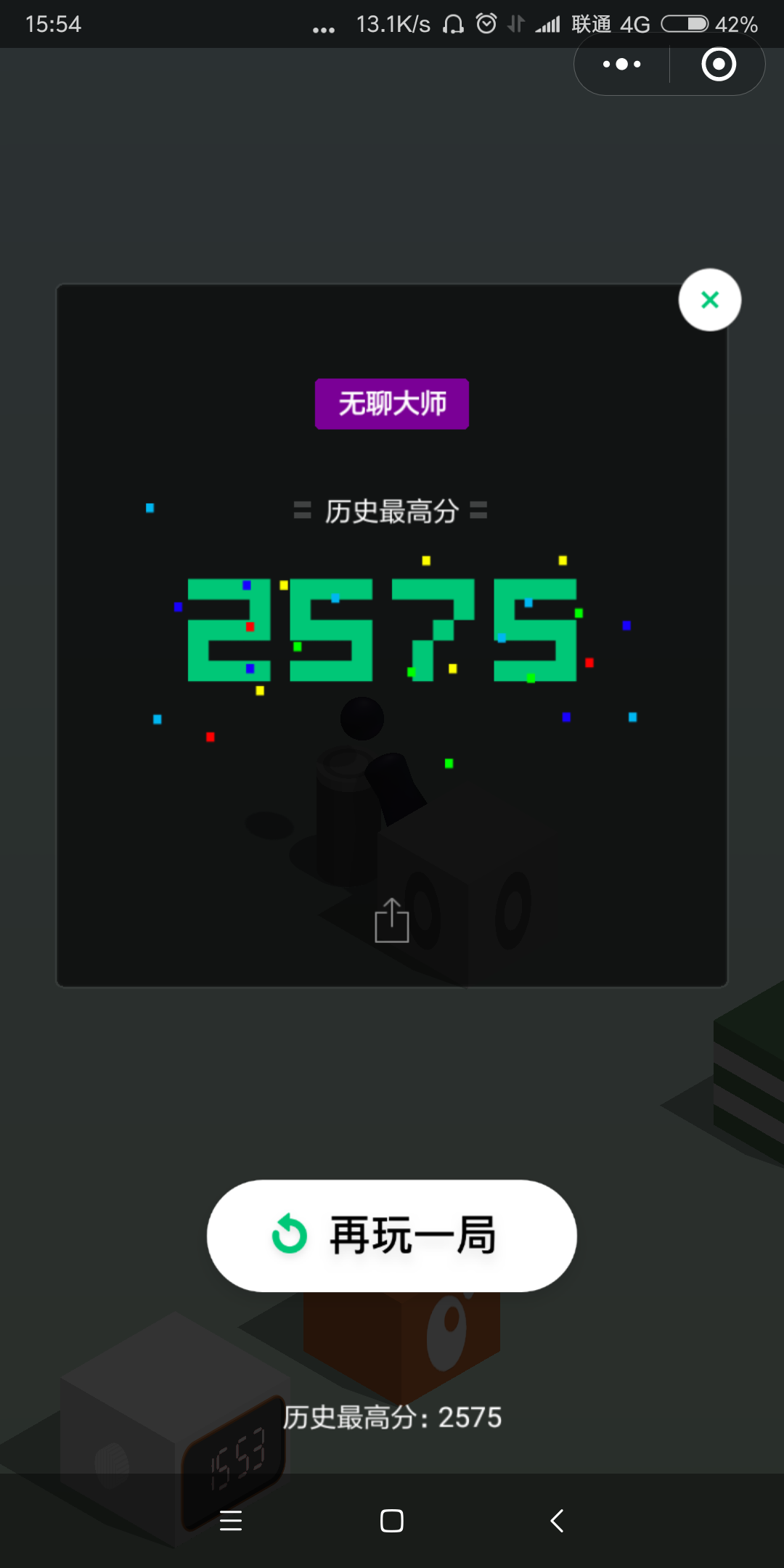Open recent apps with the menu navigation key
This screenshot has height=1568, width=784.
(230, 1522)
